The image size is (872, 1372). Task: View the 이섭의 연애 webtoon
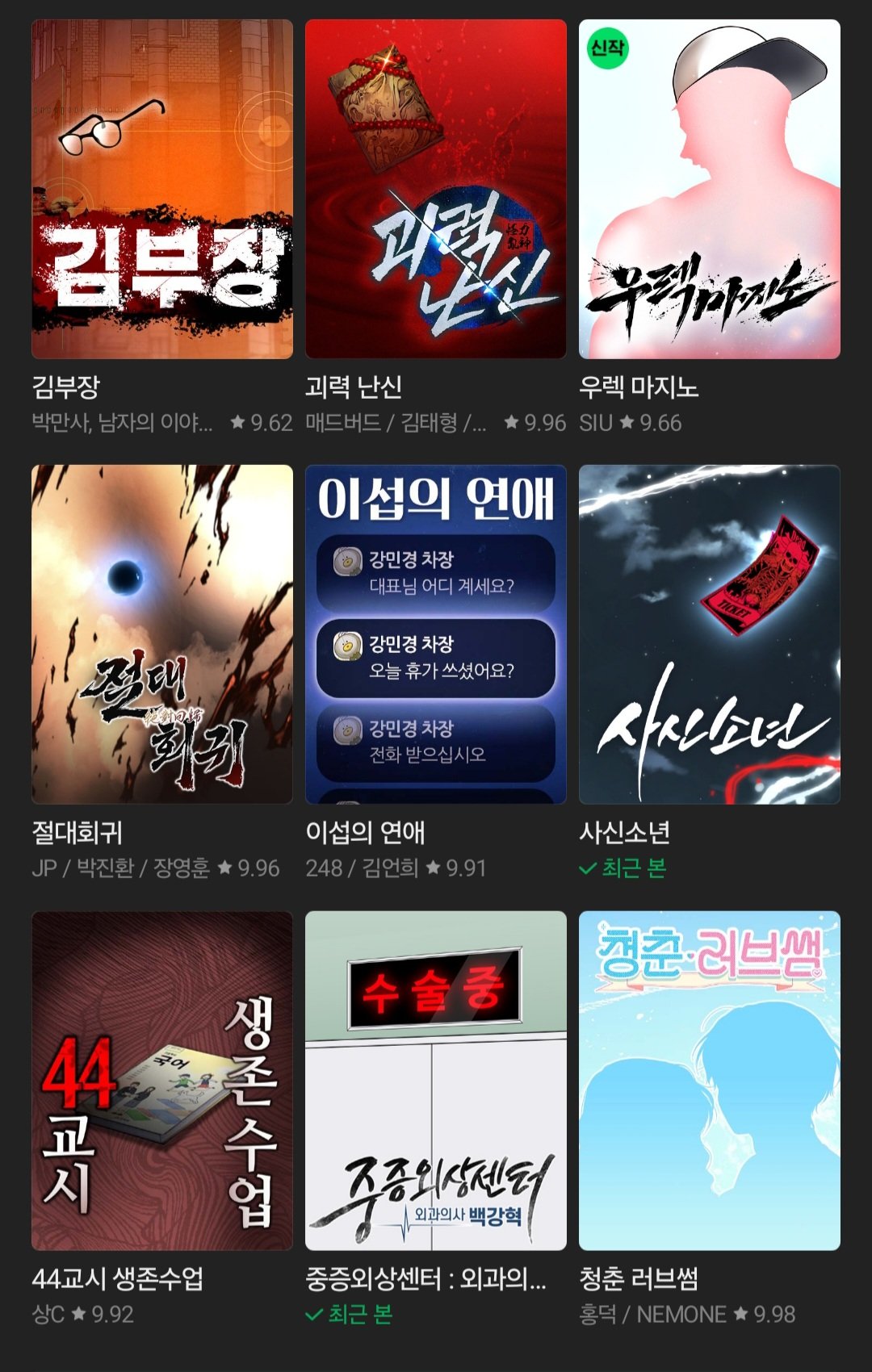[435, 634]
